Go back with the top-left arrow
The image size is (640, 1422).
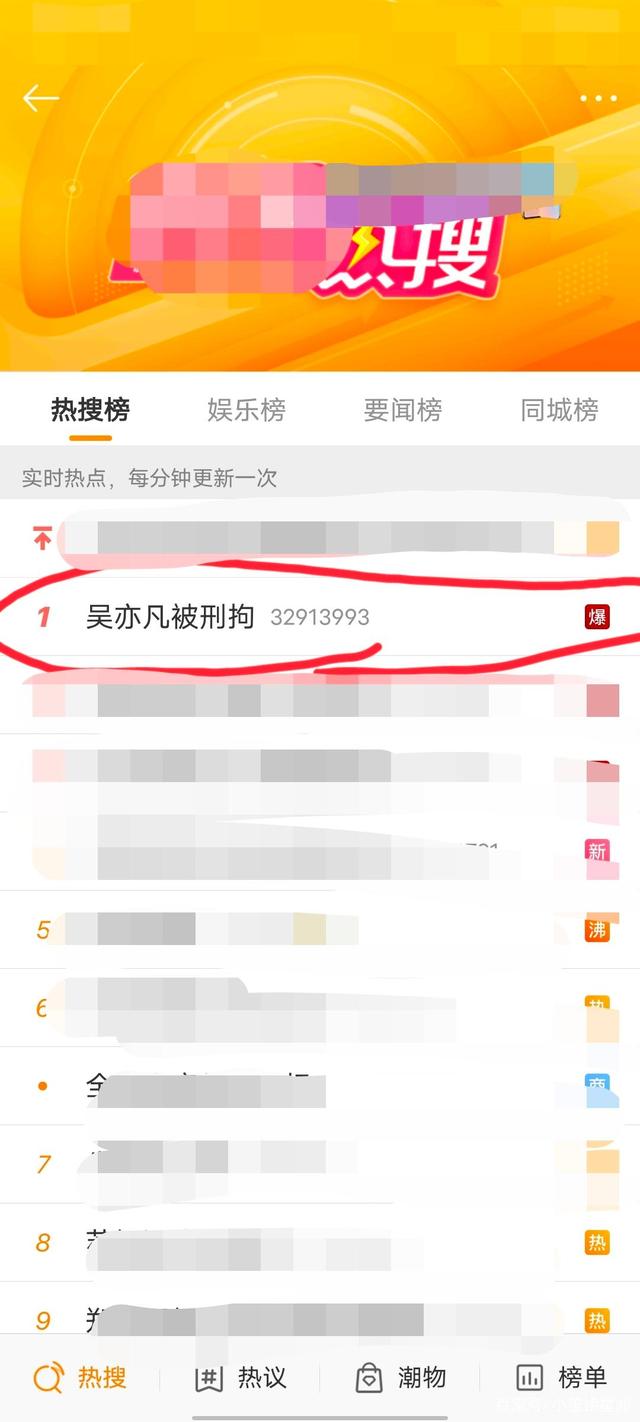[41, 98]
